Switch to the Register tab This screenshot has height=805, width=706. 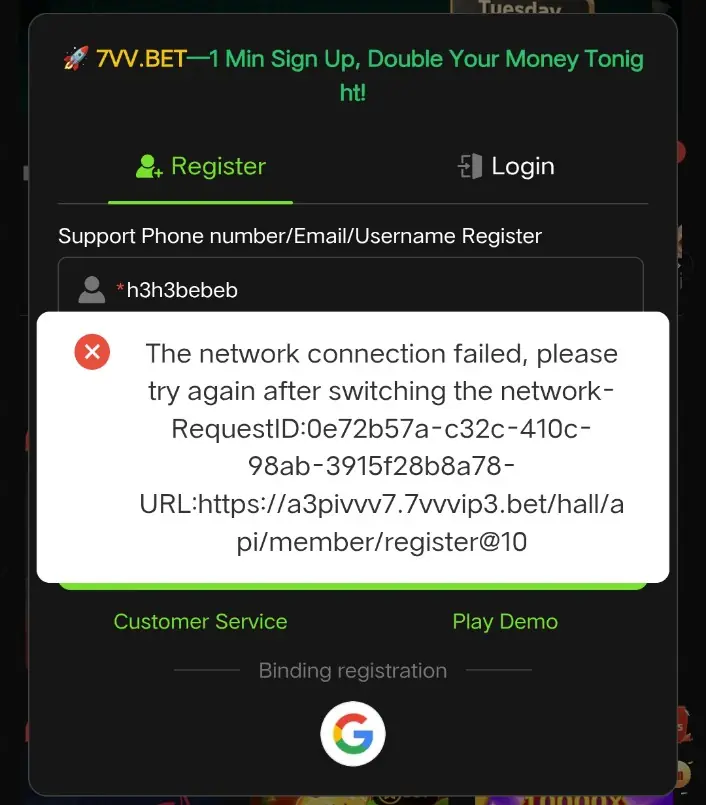click(x=201, y=166)
